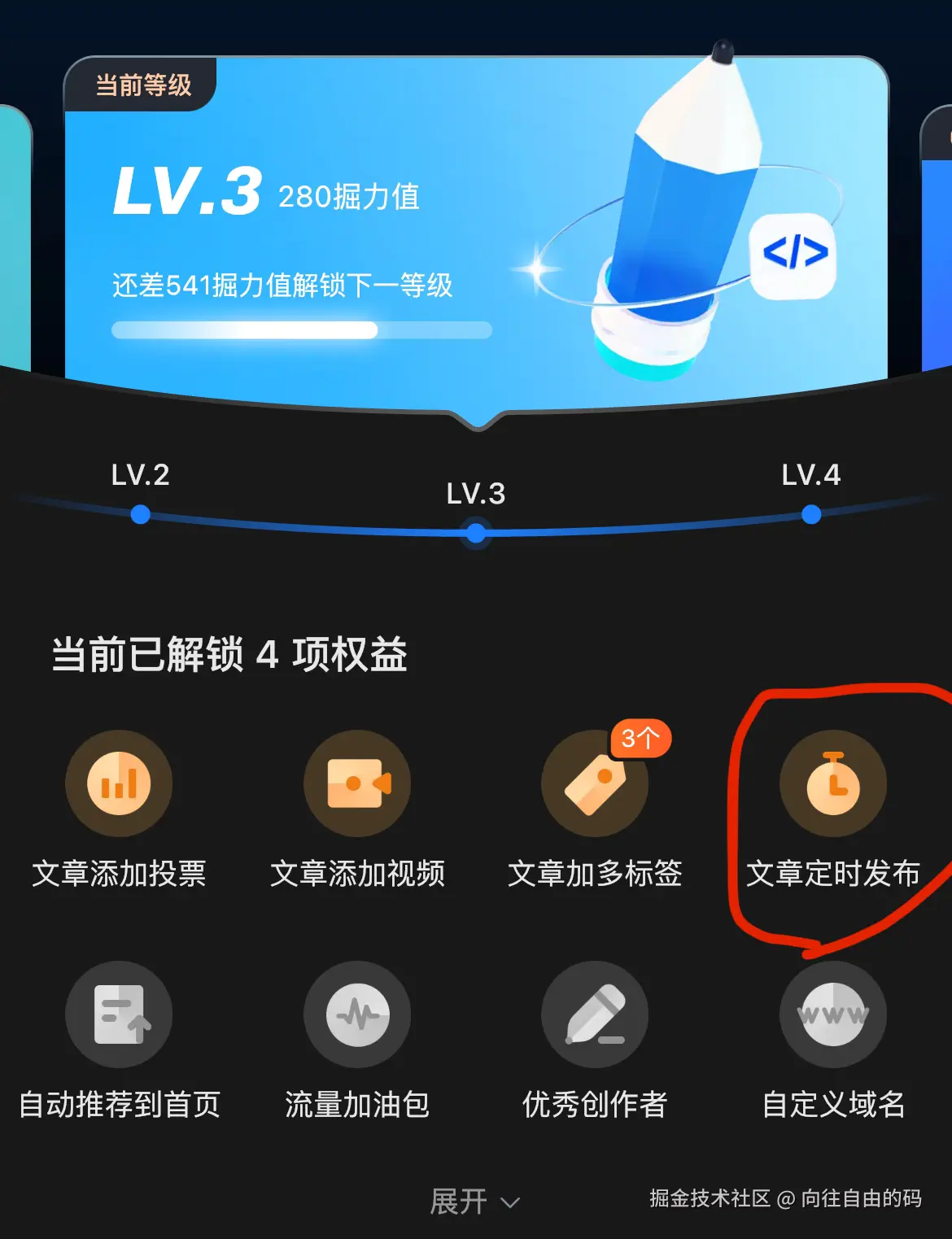Click the chevron next to 展开
952x1239 pixels.
click(510, 1204)
